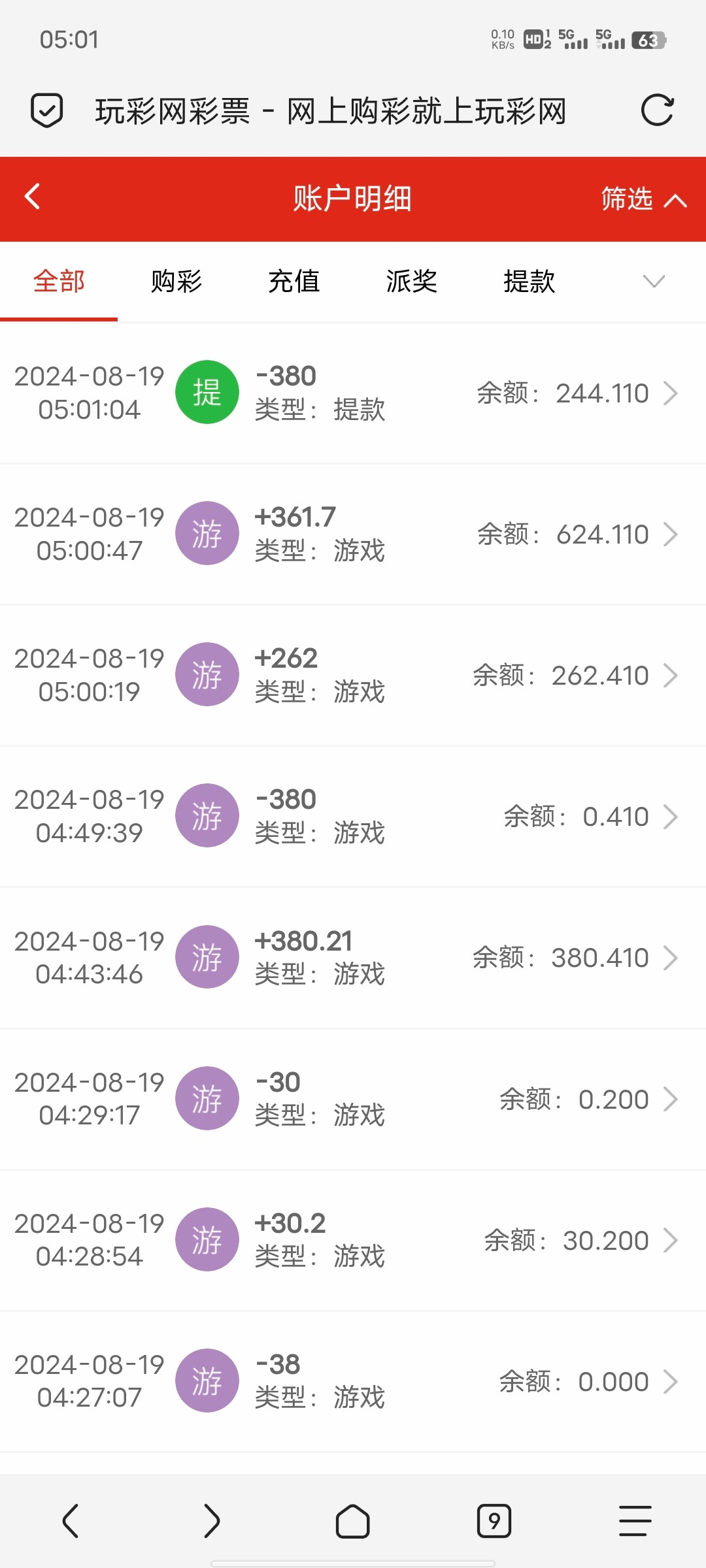Open the -30 游戏 record
Viewport: 706px width, 1568px height.
(353, 1098)
